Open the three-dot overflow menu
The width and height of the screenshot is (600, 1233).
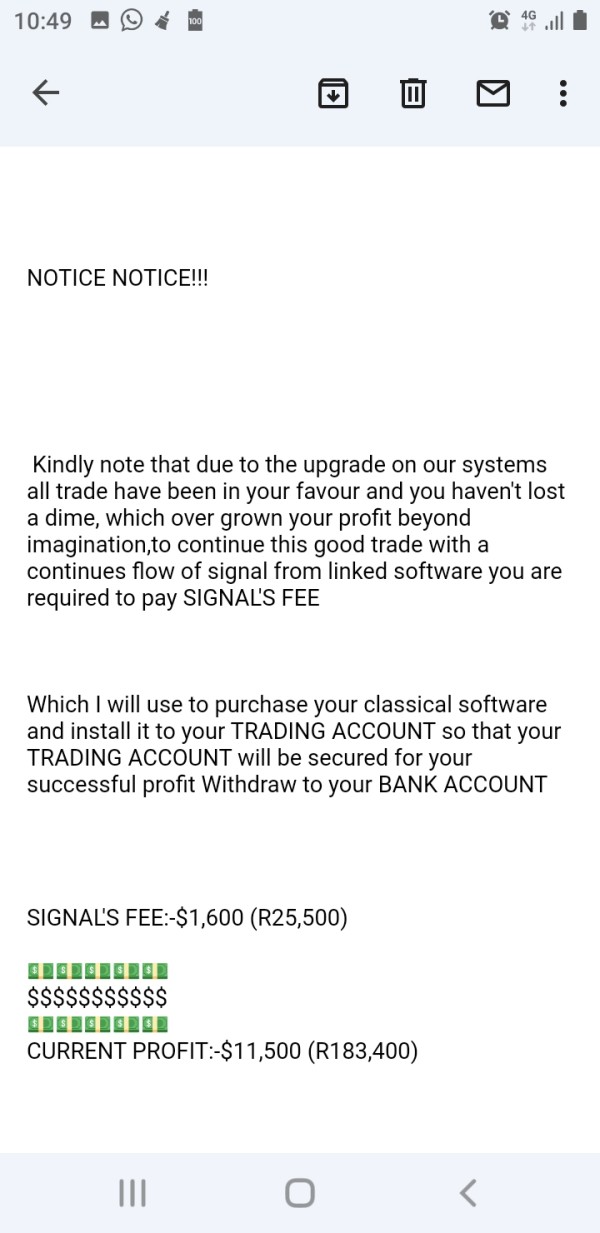coord(563,94)
